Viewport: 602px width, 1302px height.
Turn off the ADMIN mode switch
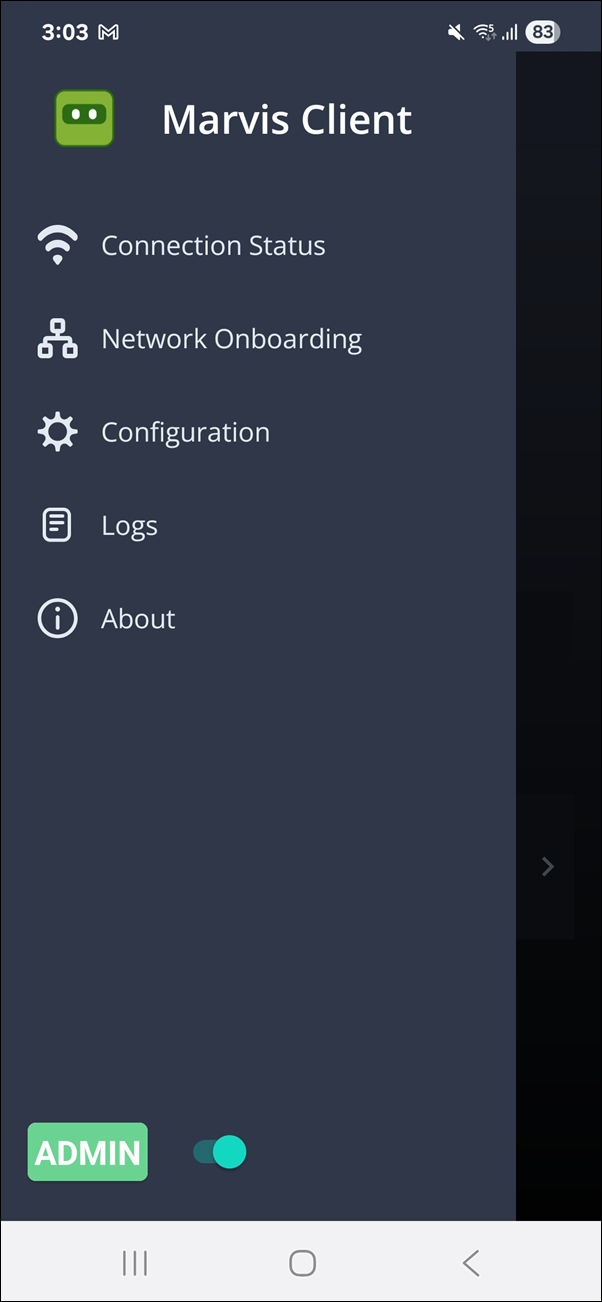[220, 1152]
